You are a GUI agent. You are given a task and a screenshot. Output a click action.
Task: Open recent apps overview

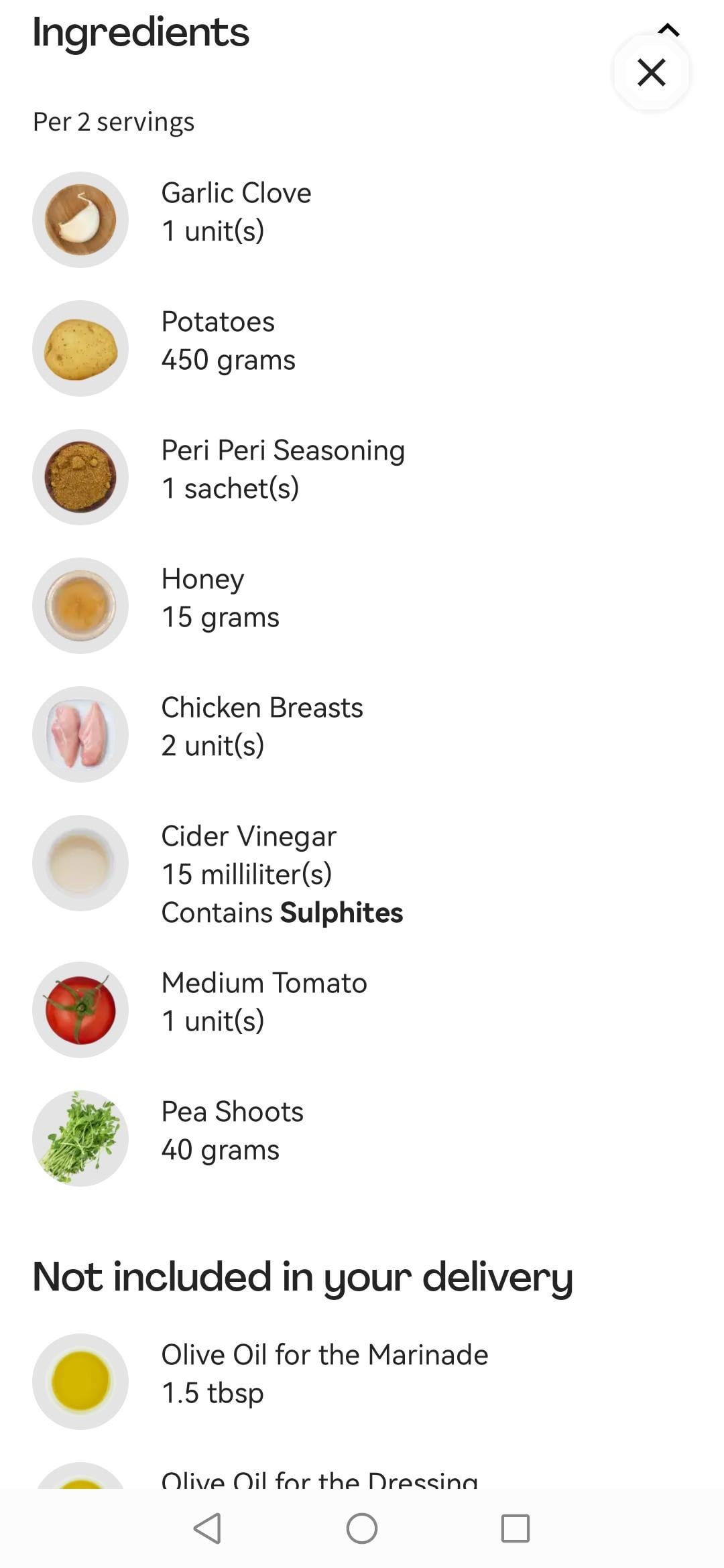pos(516,1528)
